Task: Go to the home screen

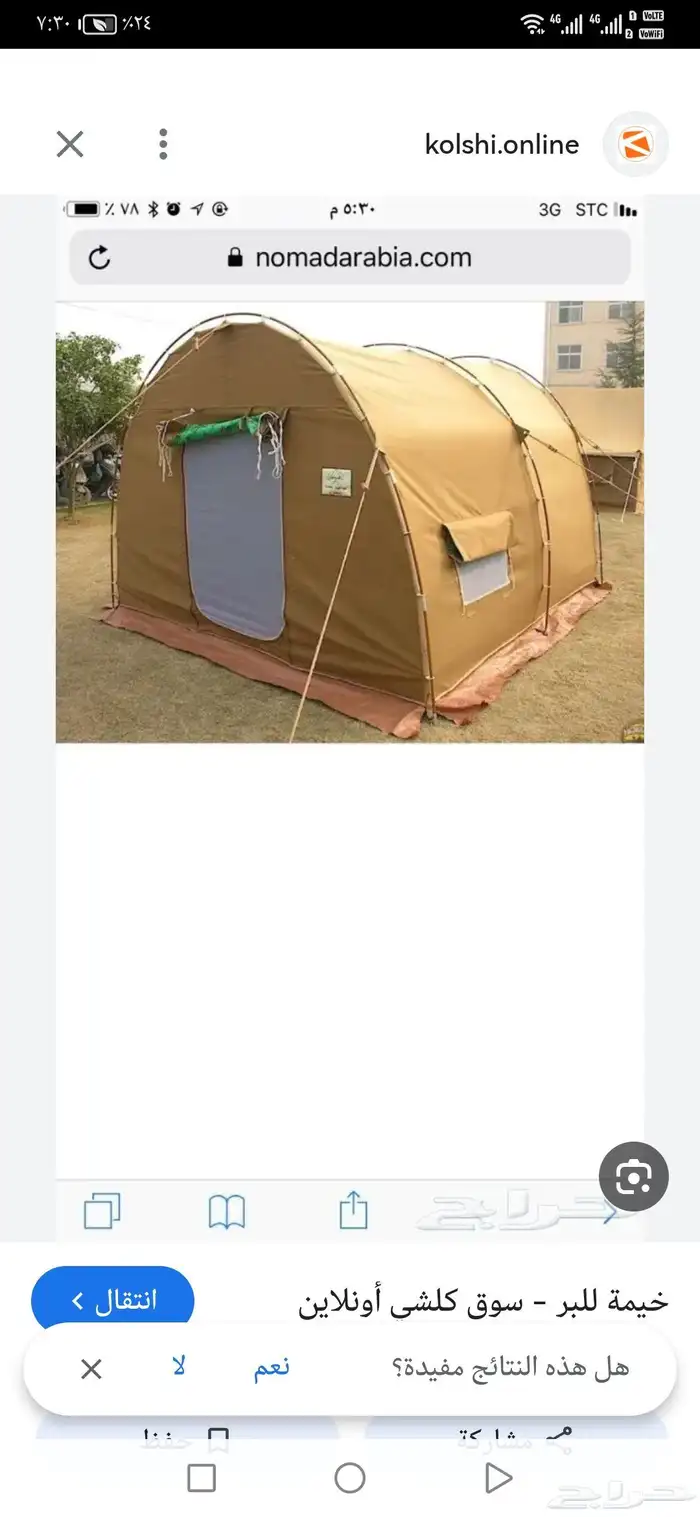Action: click(x=349, y=1478)
